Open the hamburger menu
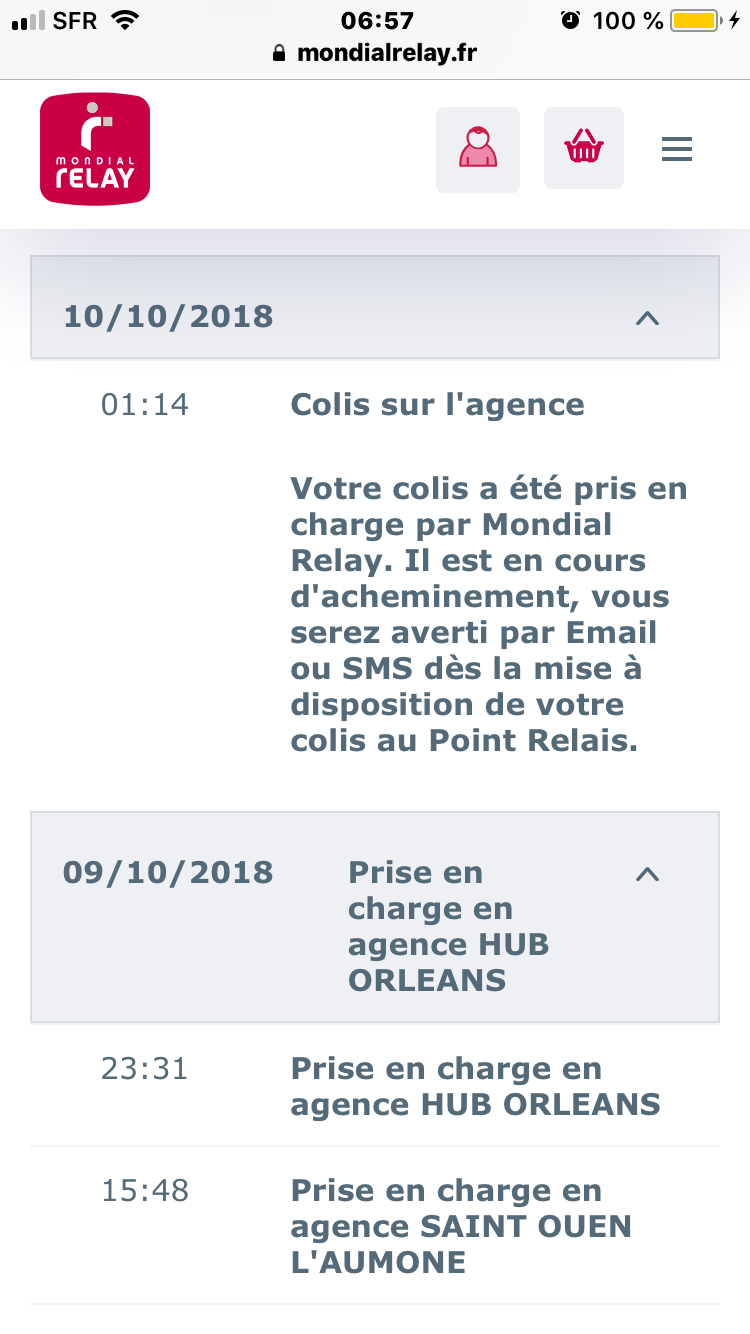750x1334 pixels. click(677, 150)
